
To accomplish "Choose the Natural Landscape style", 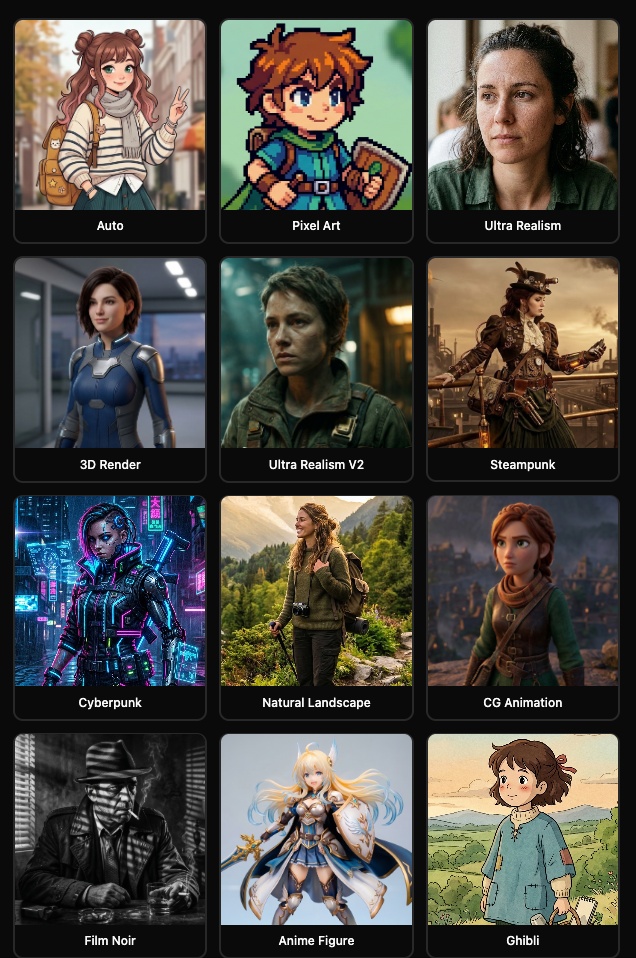I will tap(316, 606).
